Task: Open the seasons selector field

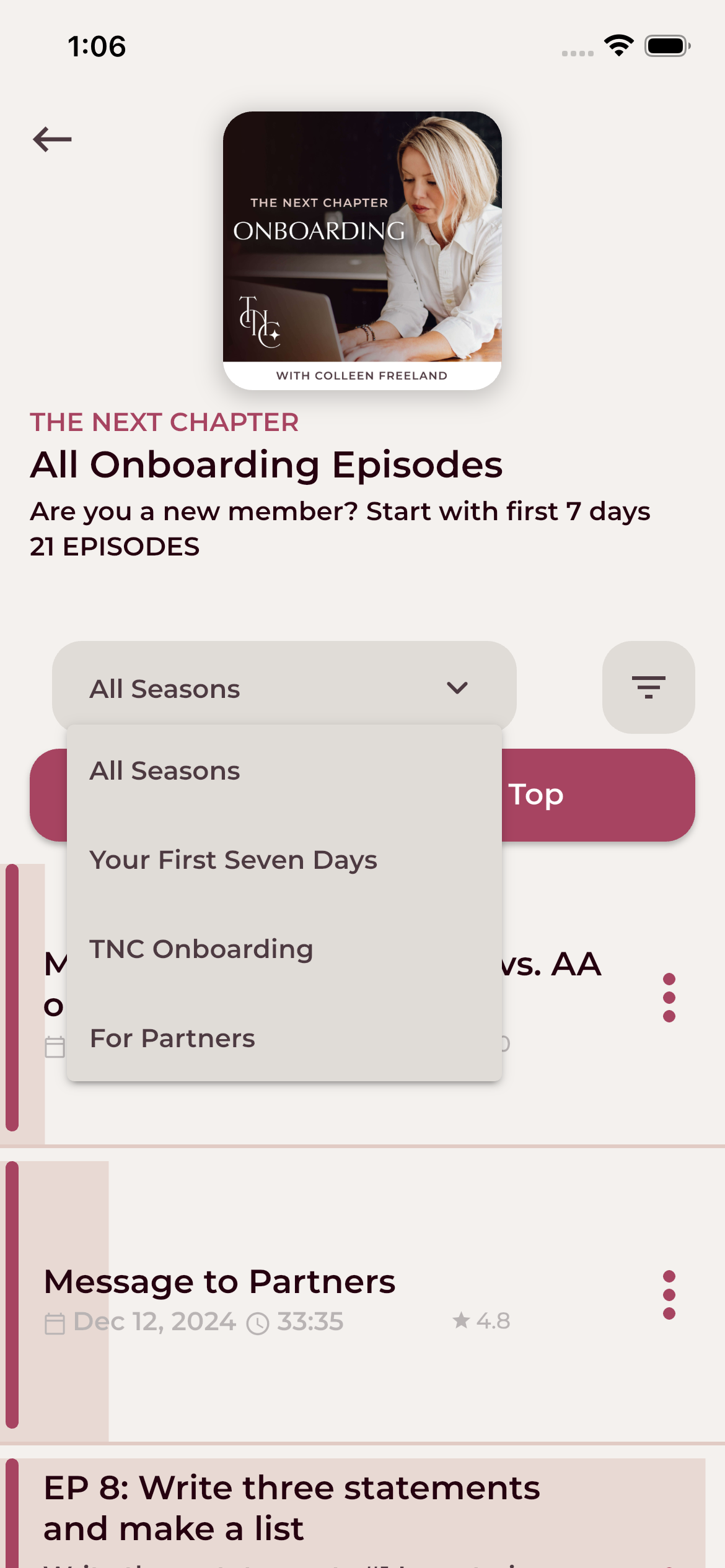Action: pos(217,687)
